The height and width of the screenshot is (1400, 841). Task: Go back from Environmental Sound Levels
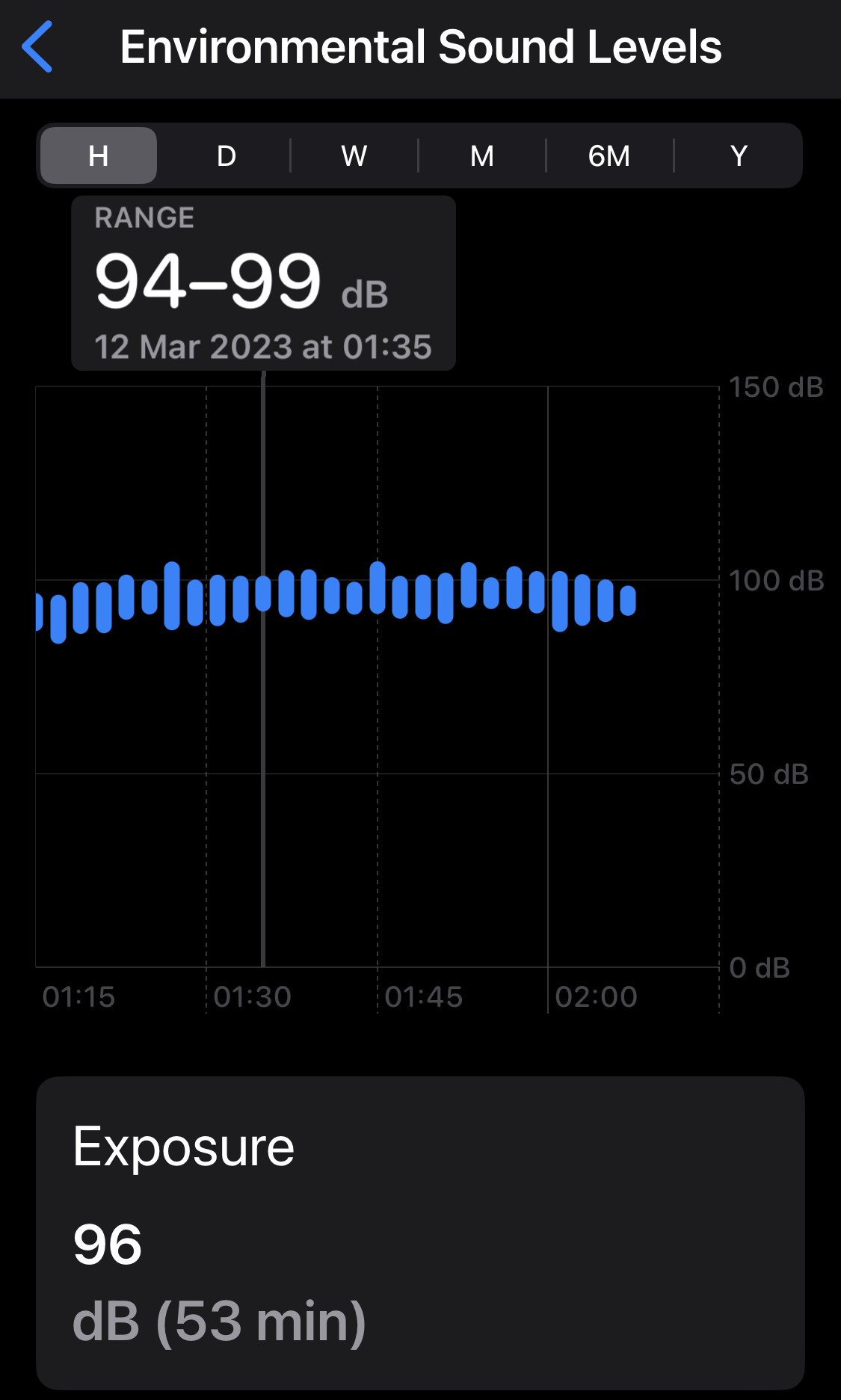tap(37, 47)
